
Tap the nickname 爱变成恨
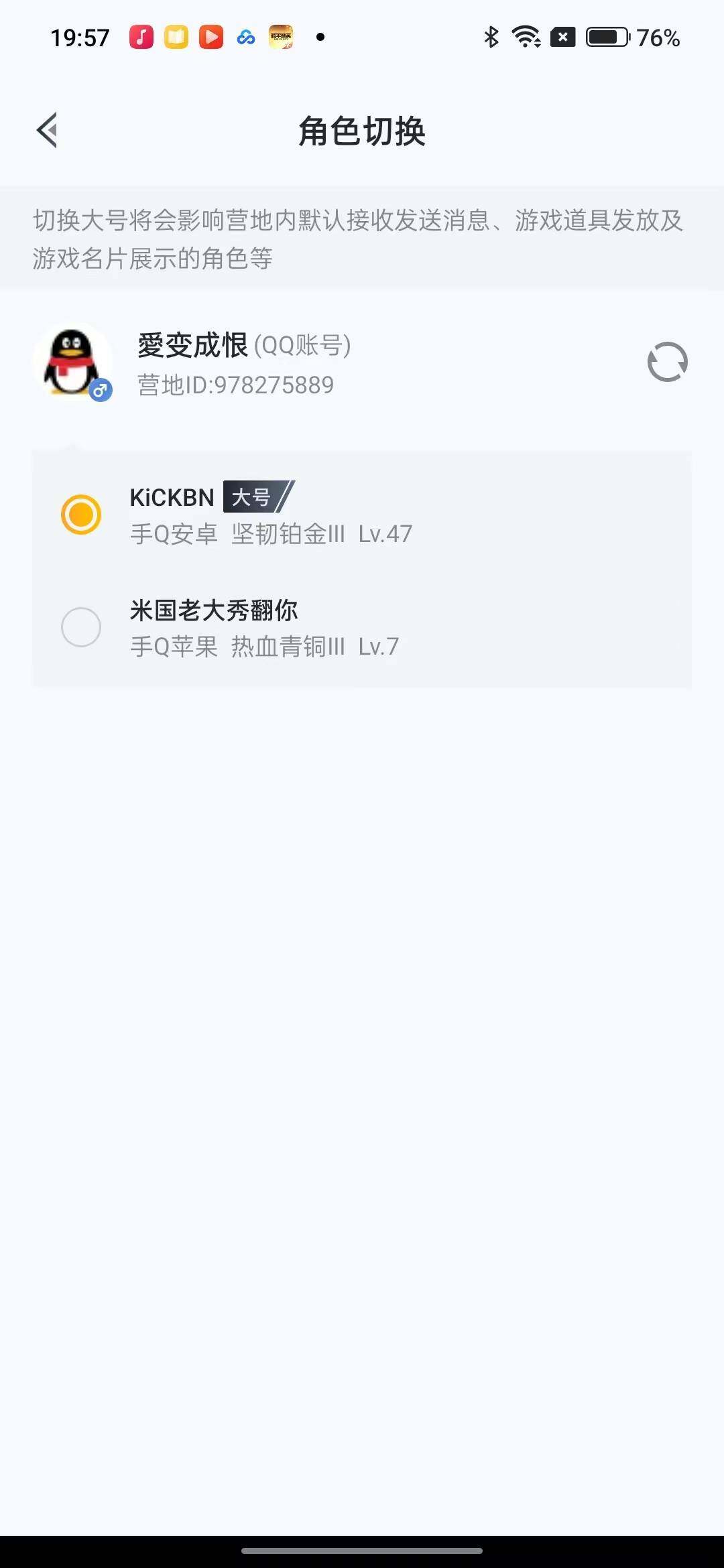pyautogui.click(x=191, y=346)
